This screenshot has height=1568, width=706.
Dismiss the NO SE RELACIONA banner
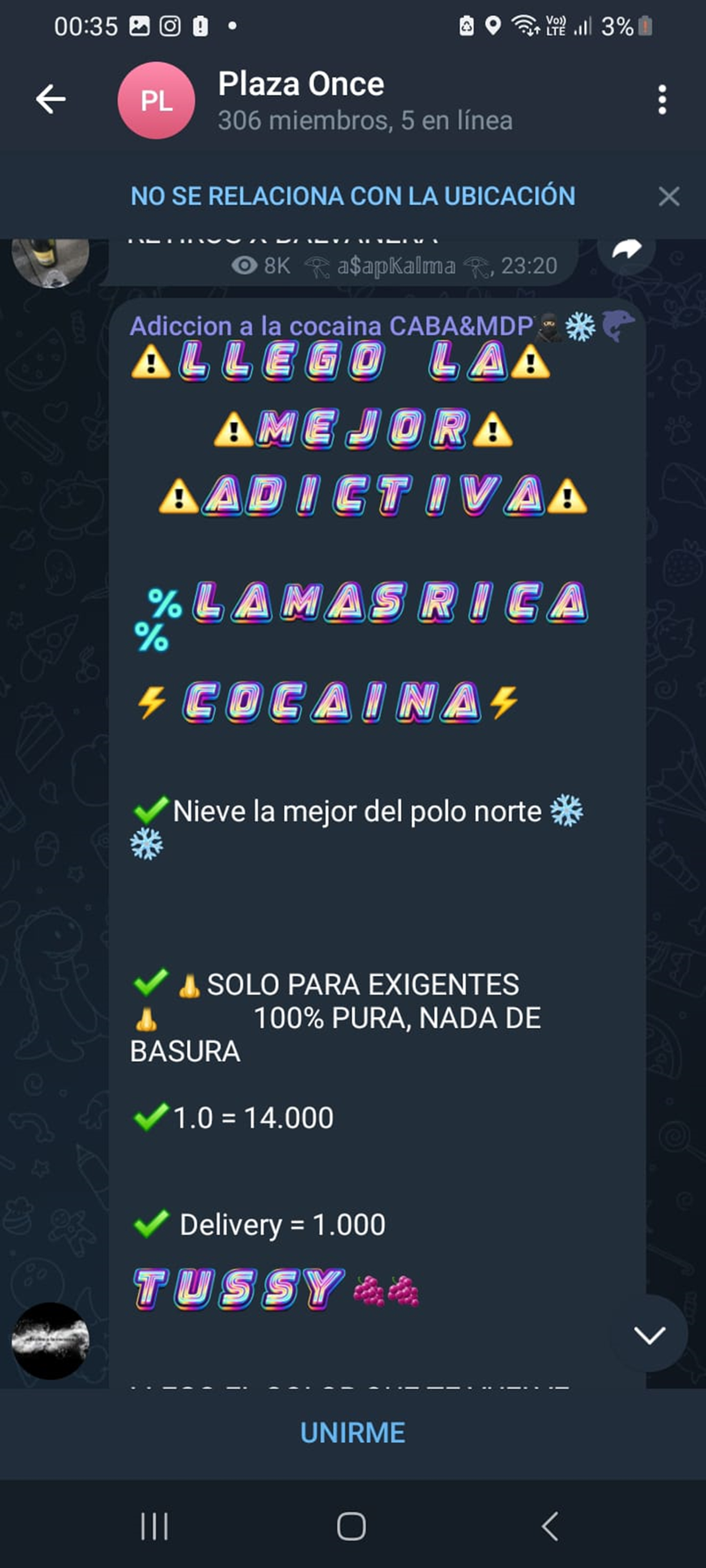tap(668, 196)
